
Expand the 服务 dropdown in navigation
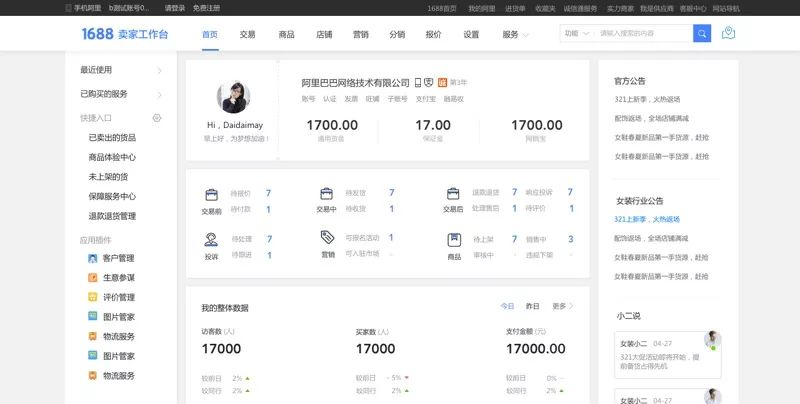[515, 34]
